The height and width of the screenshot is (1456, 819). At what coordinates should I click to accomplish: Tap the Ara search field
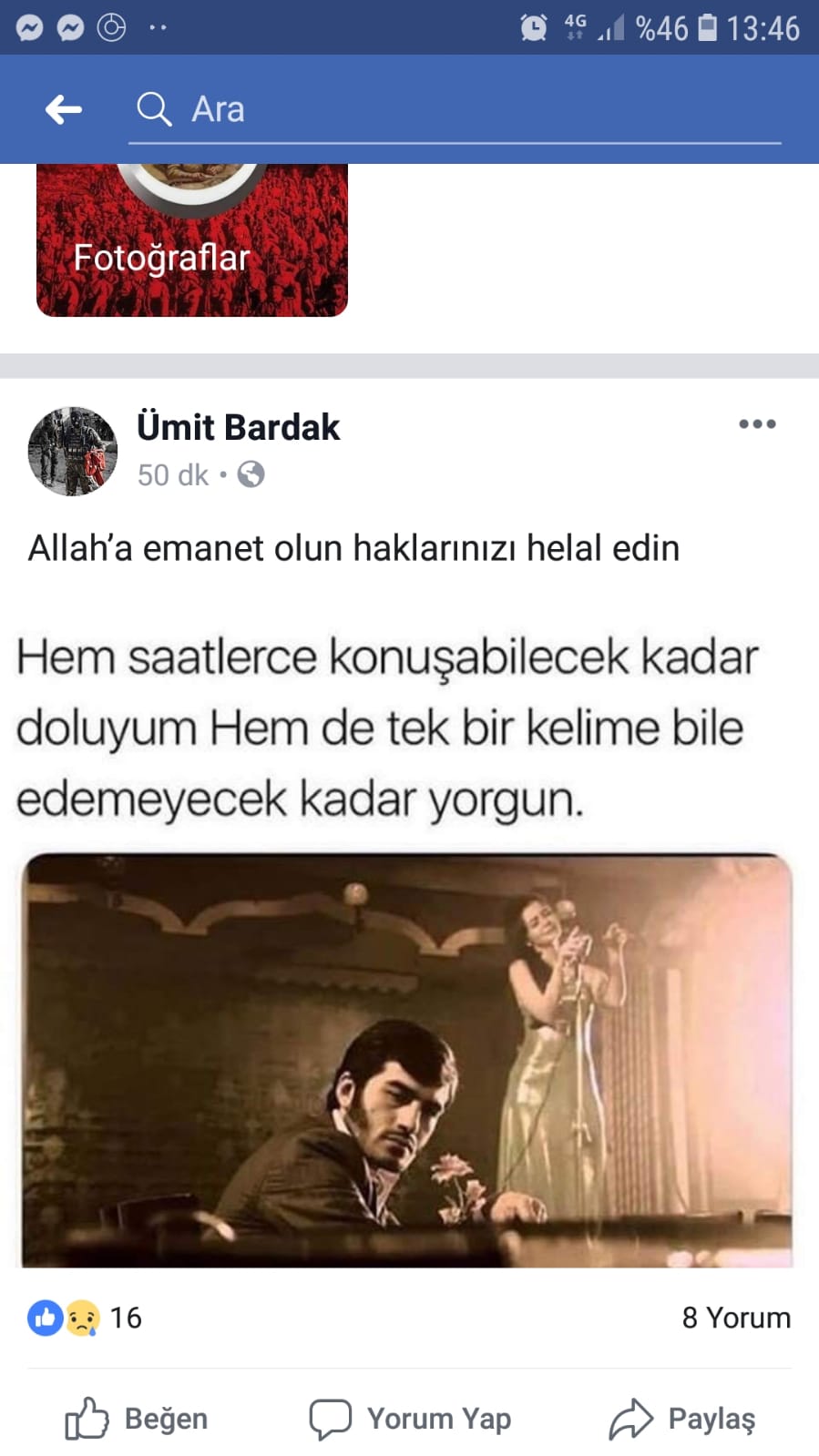[x=456, y=109]
